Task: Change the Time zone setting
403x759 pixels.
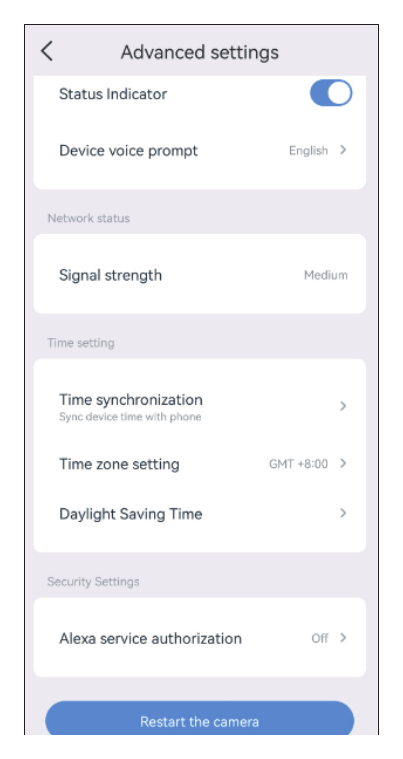Action: pos(199,464)
